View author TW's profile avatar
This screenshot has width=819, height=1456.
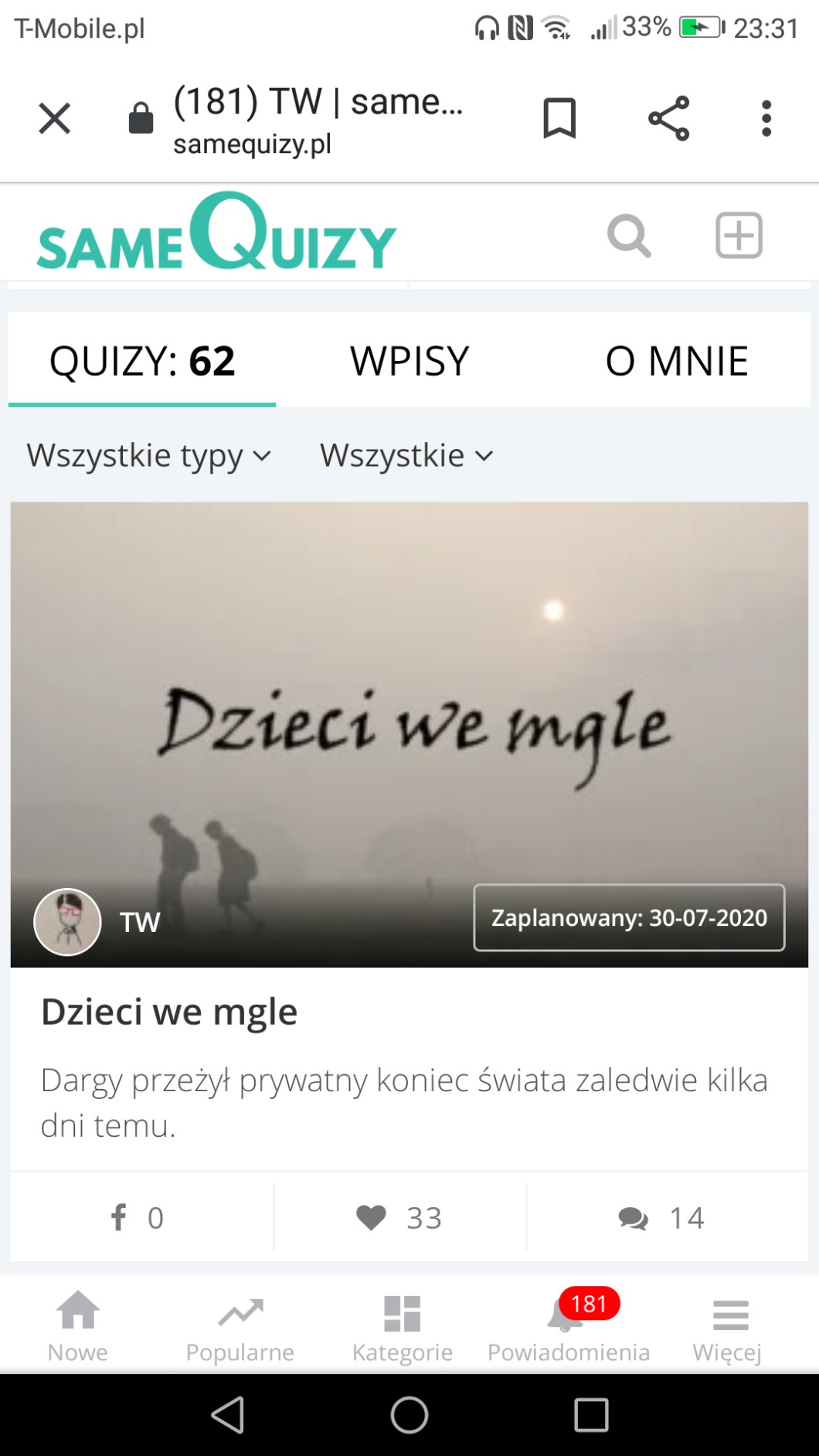[x=67, y=921]
